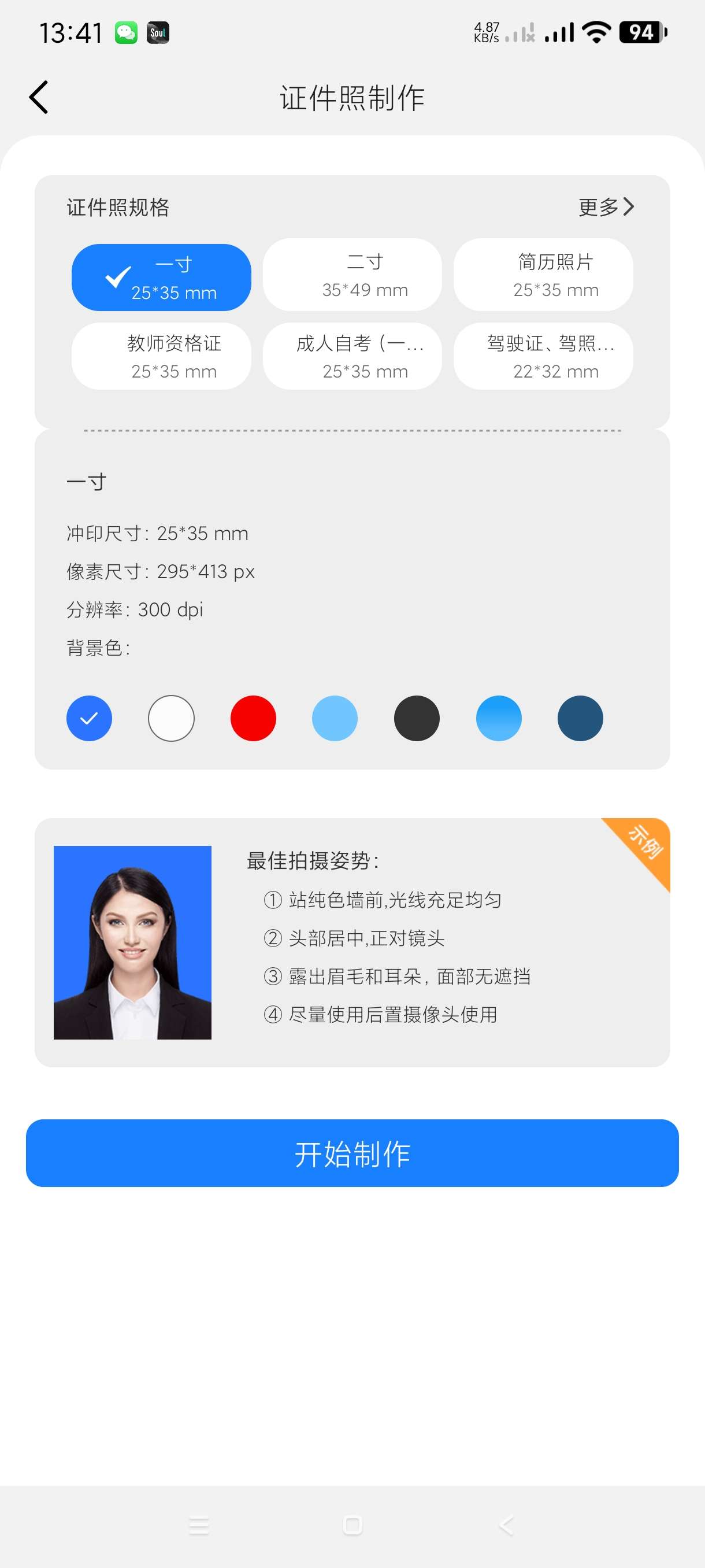Pick the navy blue background color

click(580, 718)
